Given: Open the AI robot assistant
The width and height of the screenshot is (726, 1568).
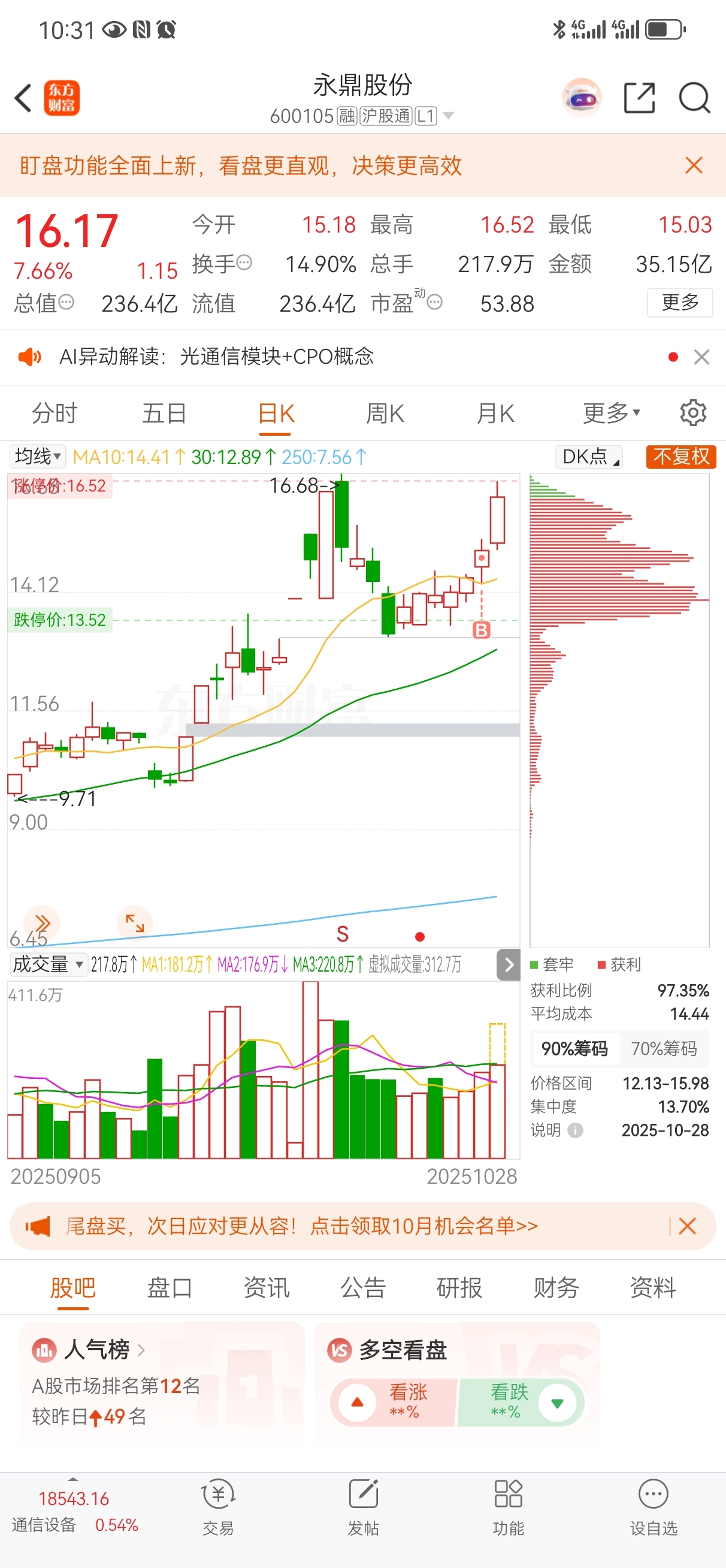Looking at the screenshot, I should click(582, 97).
